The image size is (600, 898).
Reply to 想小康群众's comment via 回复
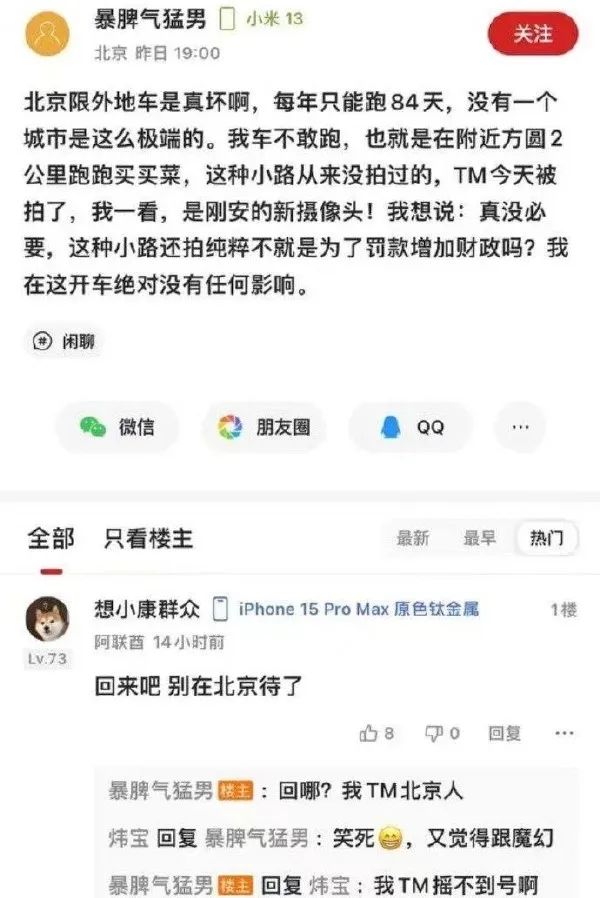pyautogui.click(x=504, y=733)
